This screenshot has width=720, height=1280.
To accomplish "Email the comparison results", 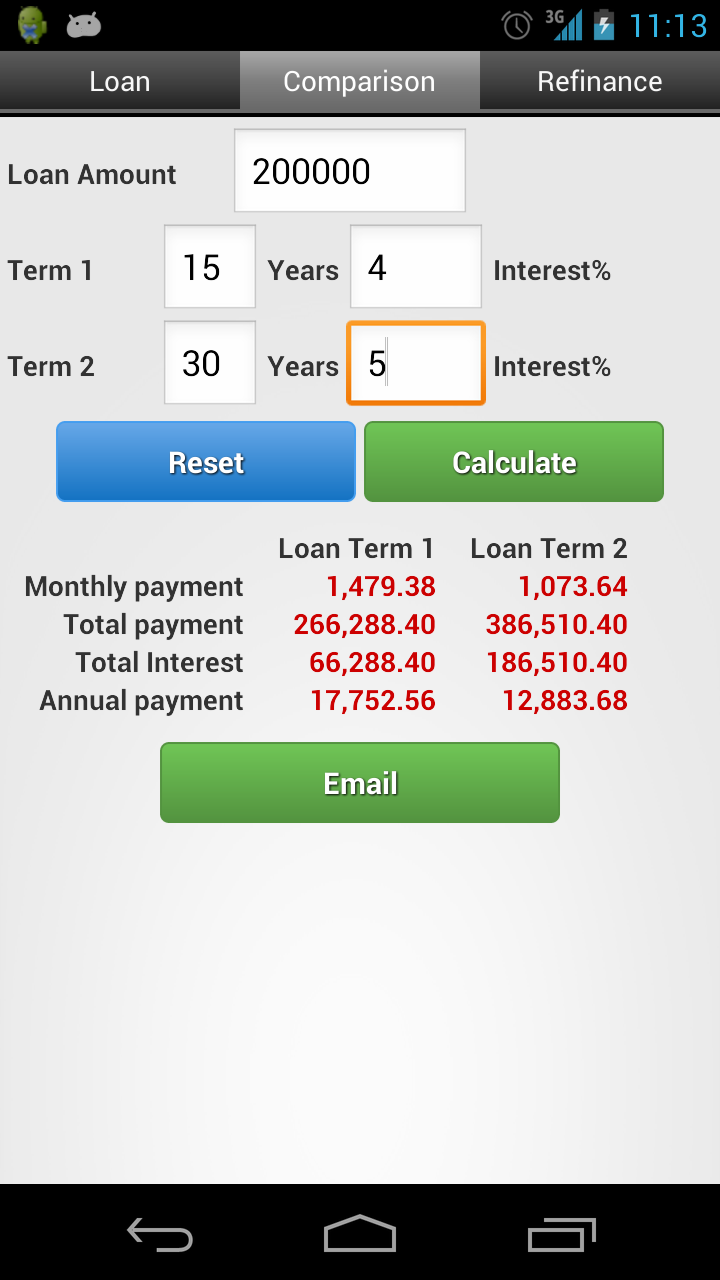I will 360,783.
